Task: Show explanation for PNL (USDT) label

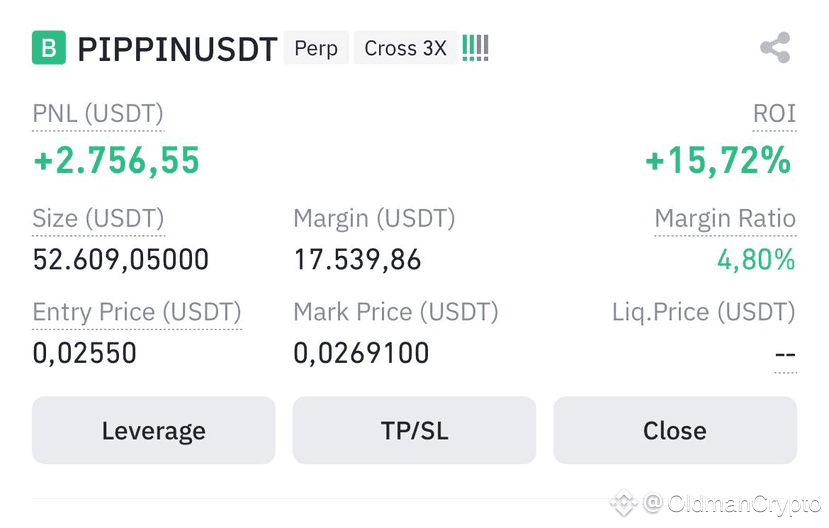Action: click(98, 114)
